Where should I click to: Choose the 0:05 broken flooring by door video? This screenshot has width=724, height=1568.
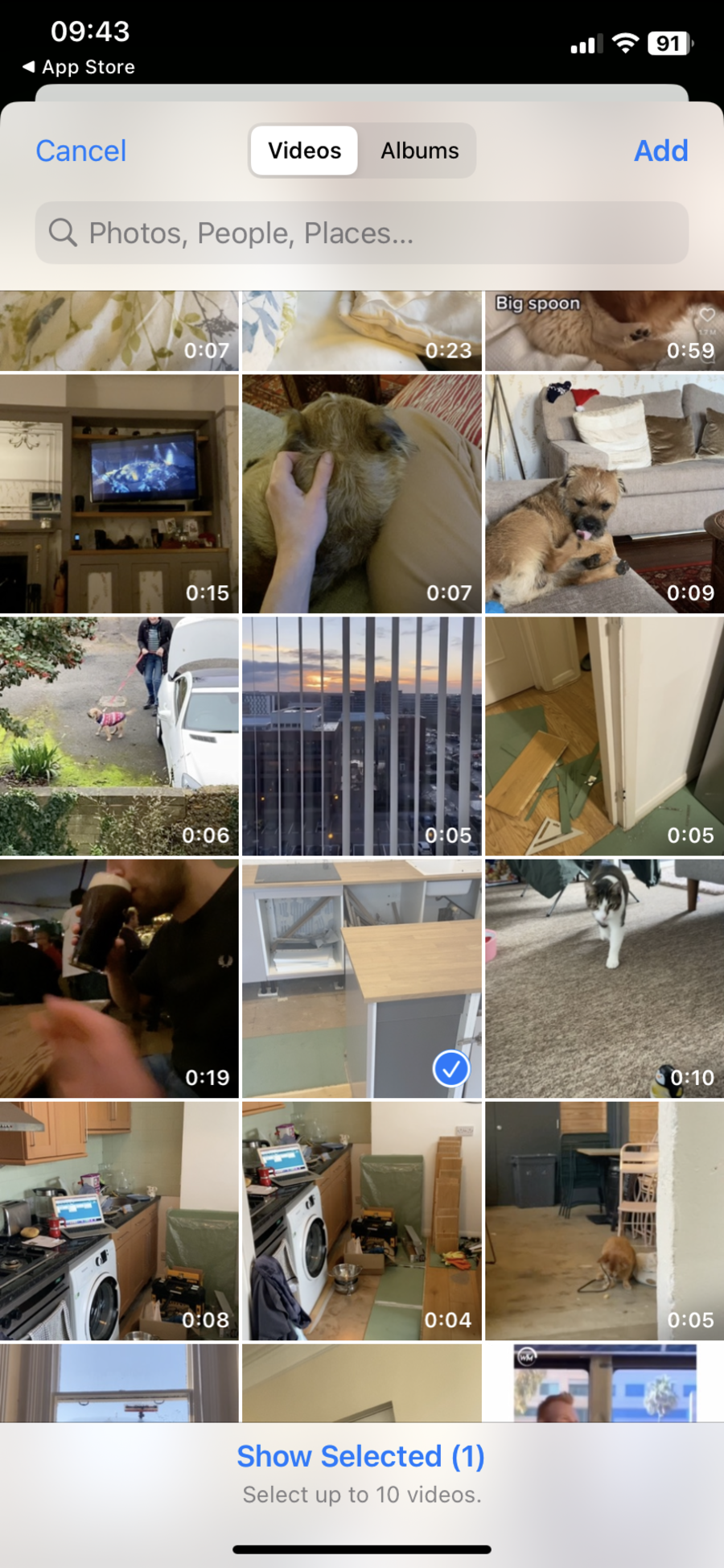tap(604, 736)
